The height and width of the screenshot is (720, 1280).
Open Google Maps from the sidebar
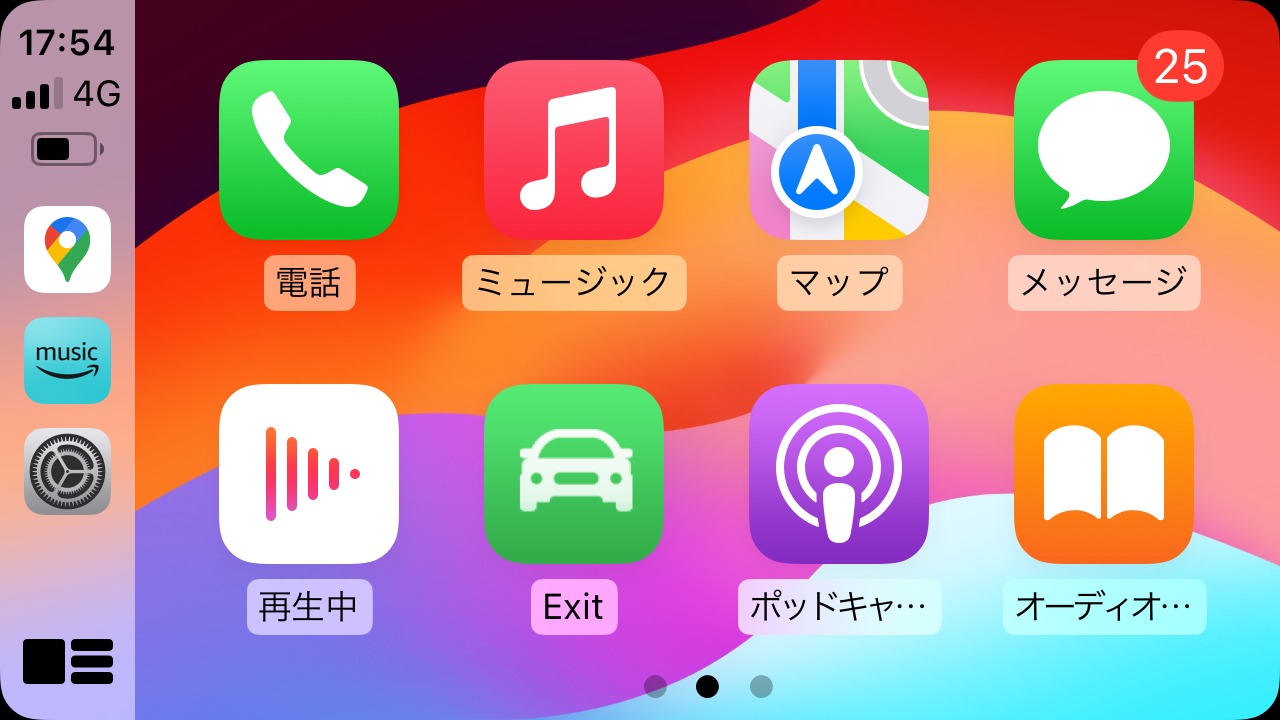tap(67, 249)
